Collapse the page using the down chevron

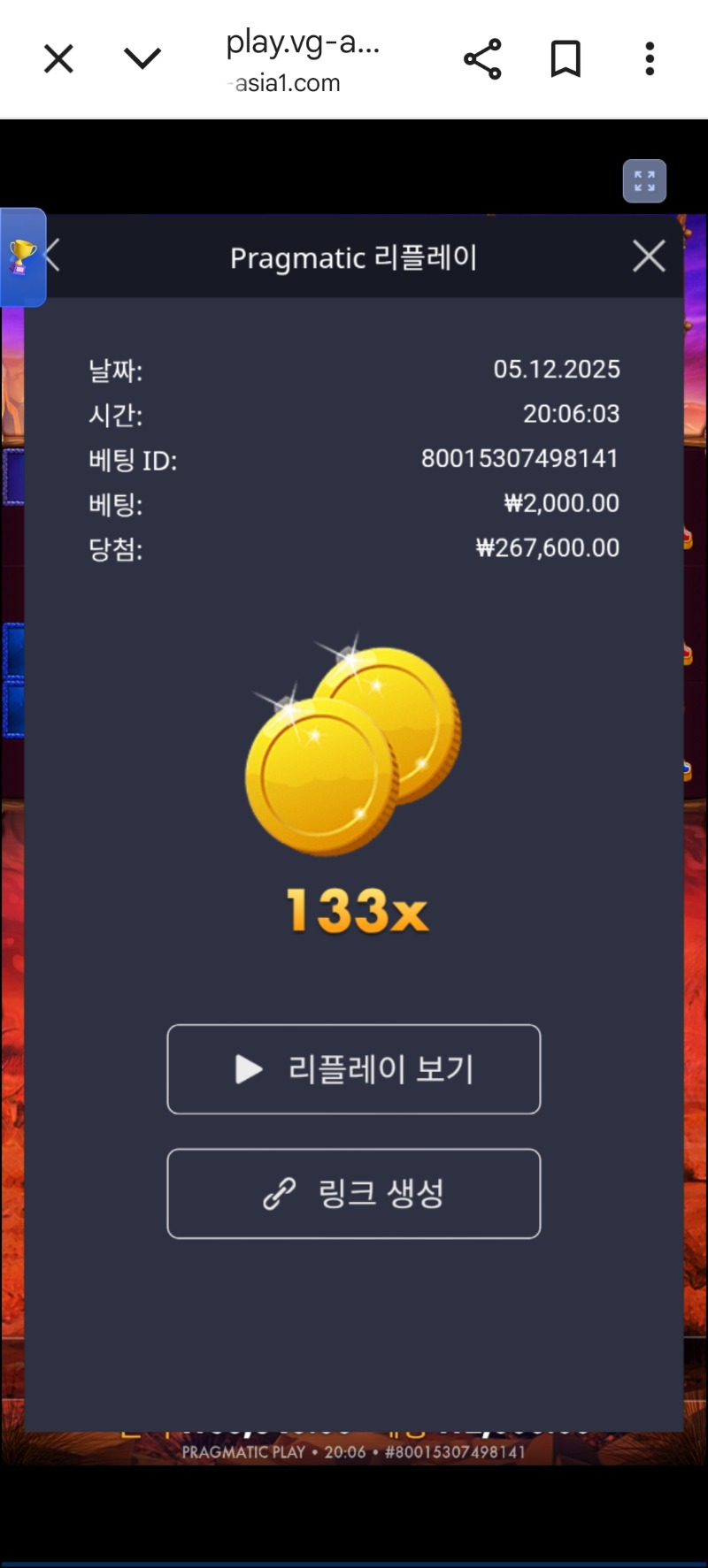tap(142, 59)
